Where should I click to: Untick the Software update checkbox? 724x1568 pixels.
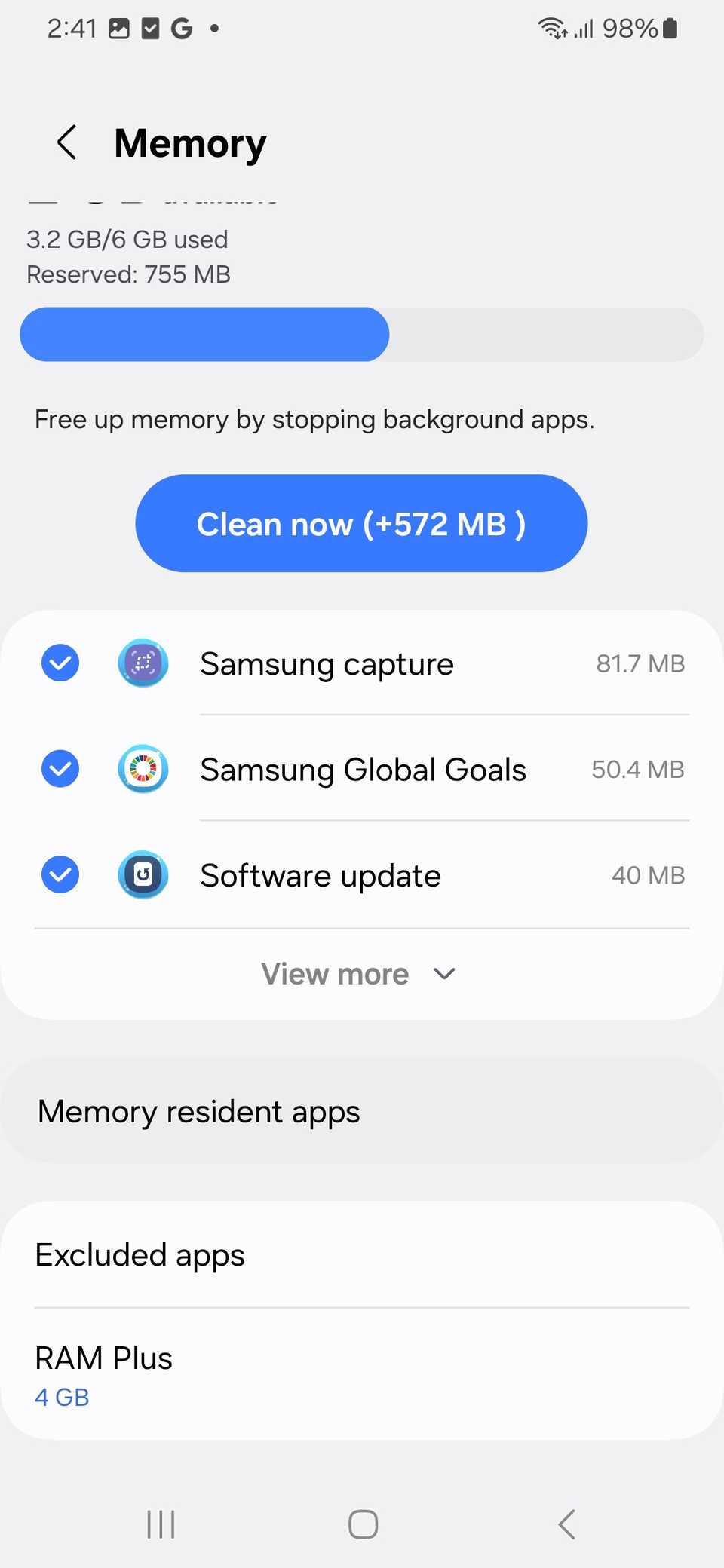pyautogui.click(x=60, y=874)
